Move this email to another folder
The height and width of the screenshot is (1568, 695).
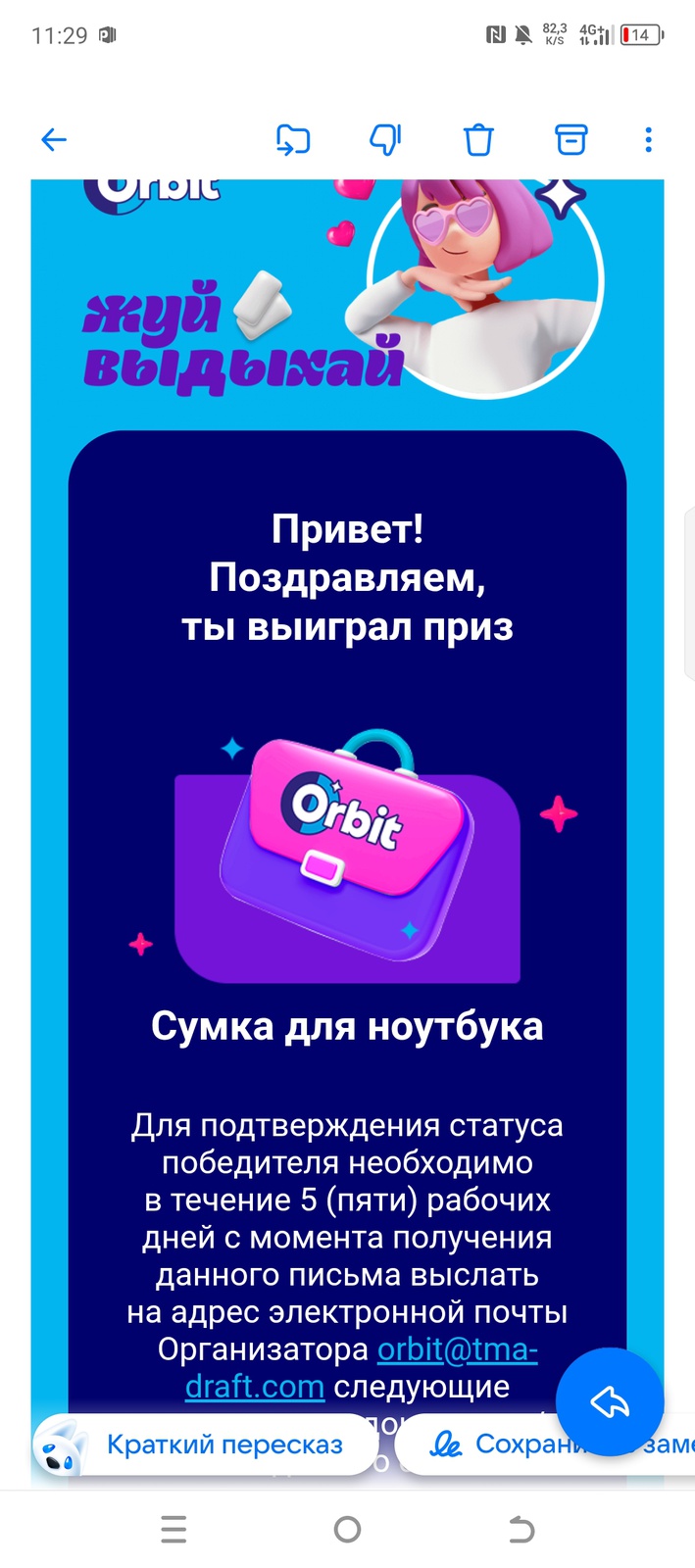293,140
